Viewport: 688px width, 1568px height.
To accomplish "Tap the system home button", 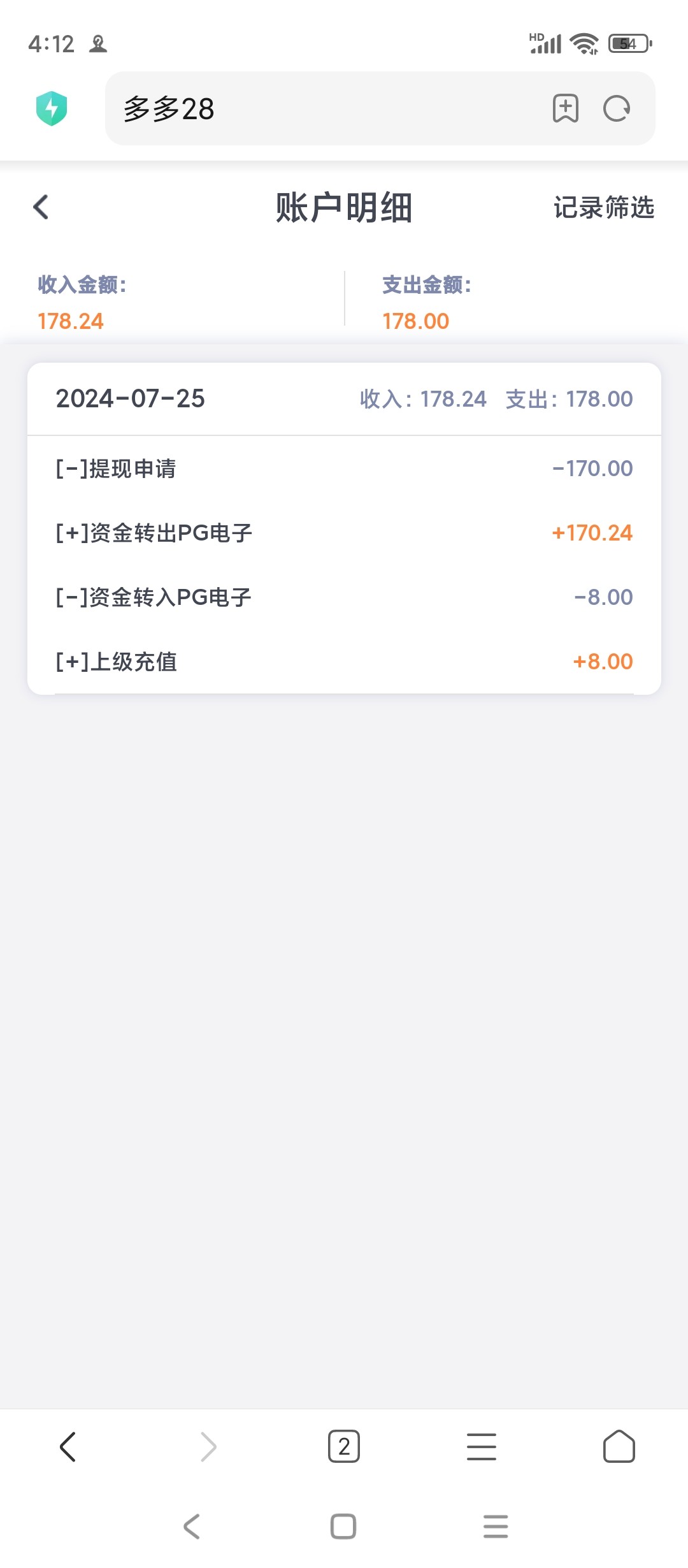I will 343,1527.
